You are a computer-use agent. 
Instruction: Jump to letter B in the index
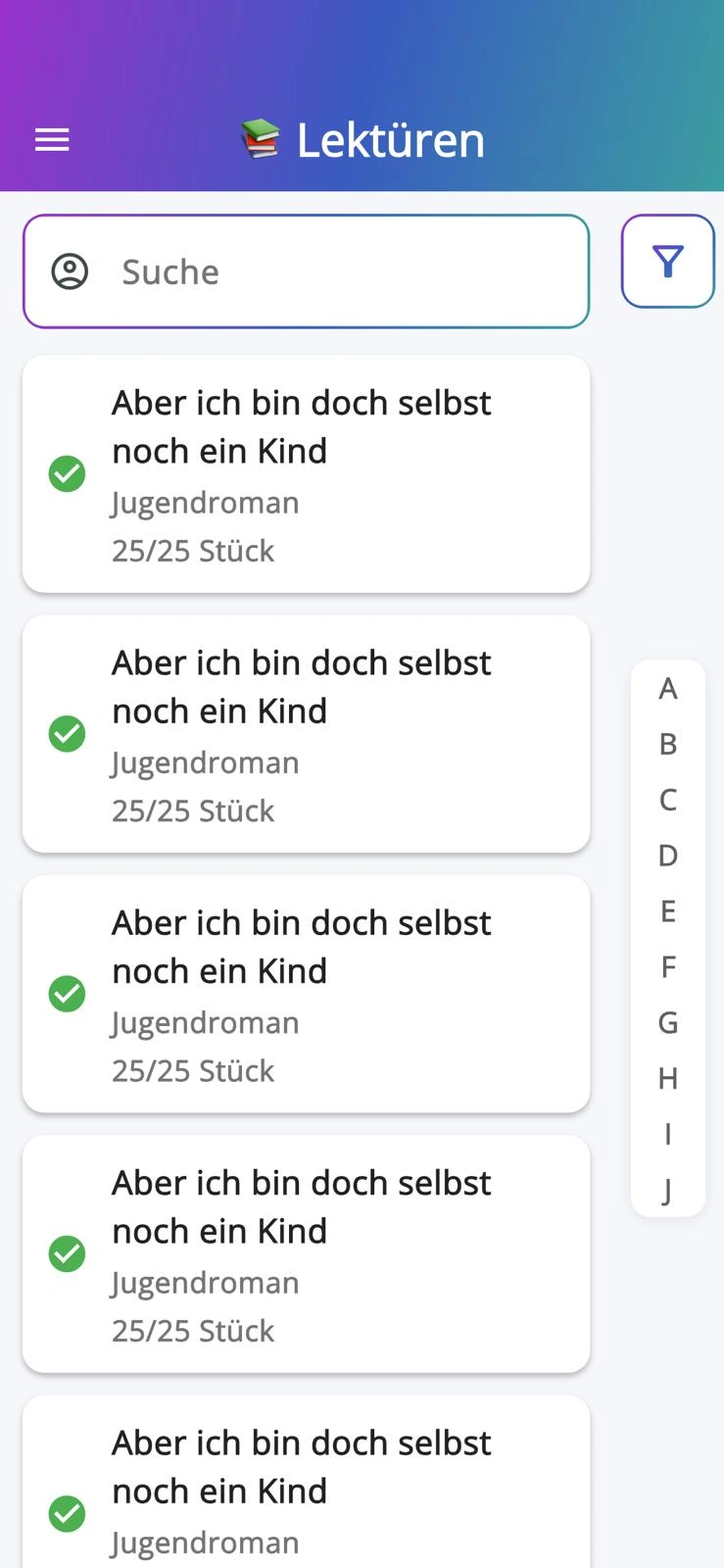(x=668, y=745)
